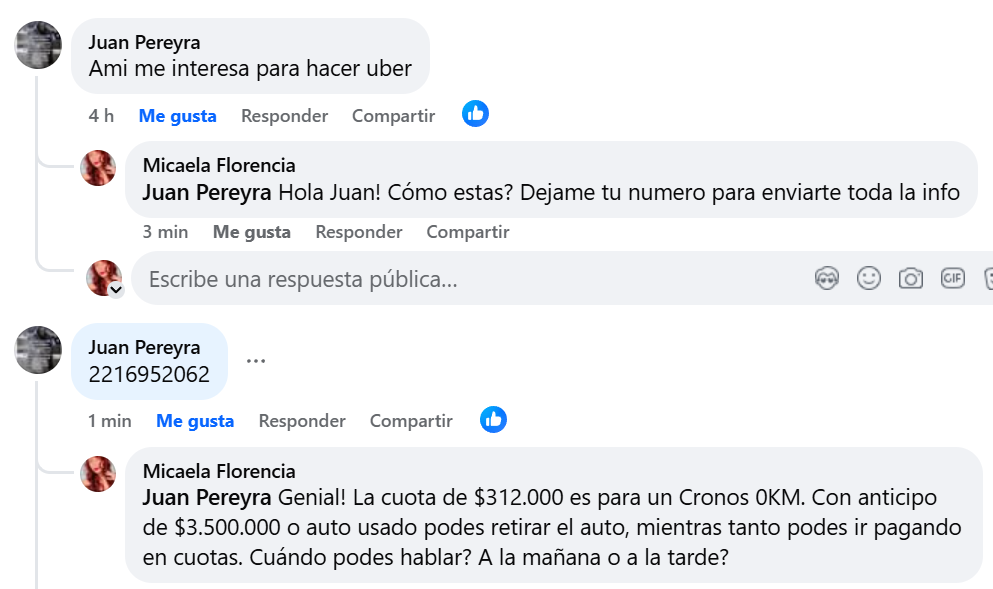
Task: Tap Responder under the "Dejame tu numero" reply
Action: (x=358, y=232)
